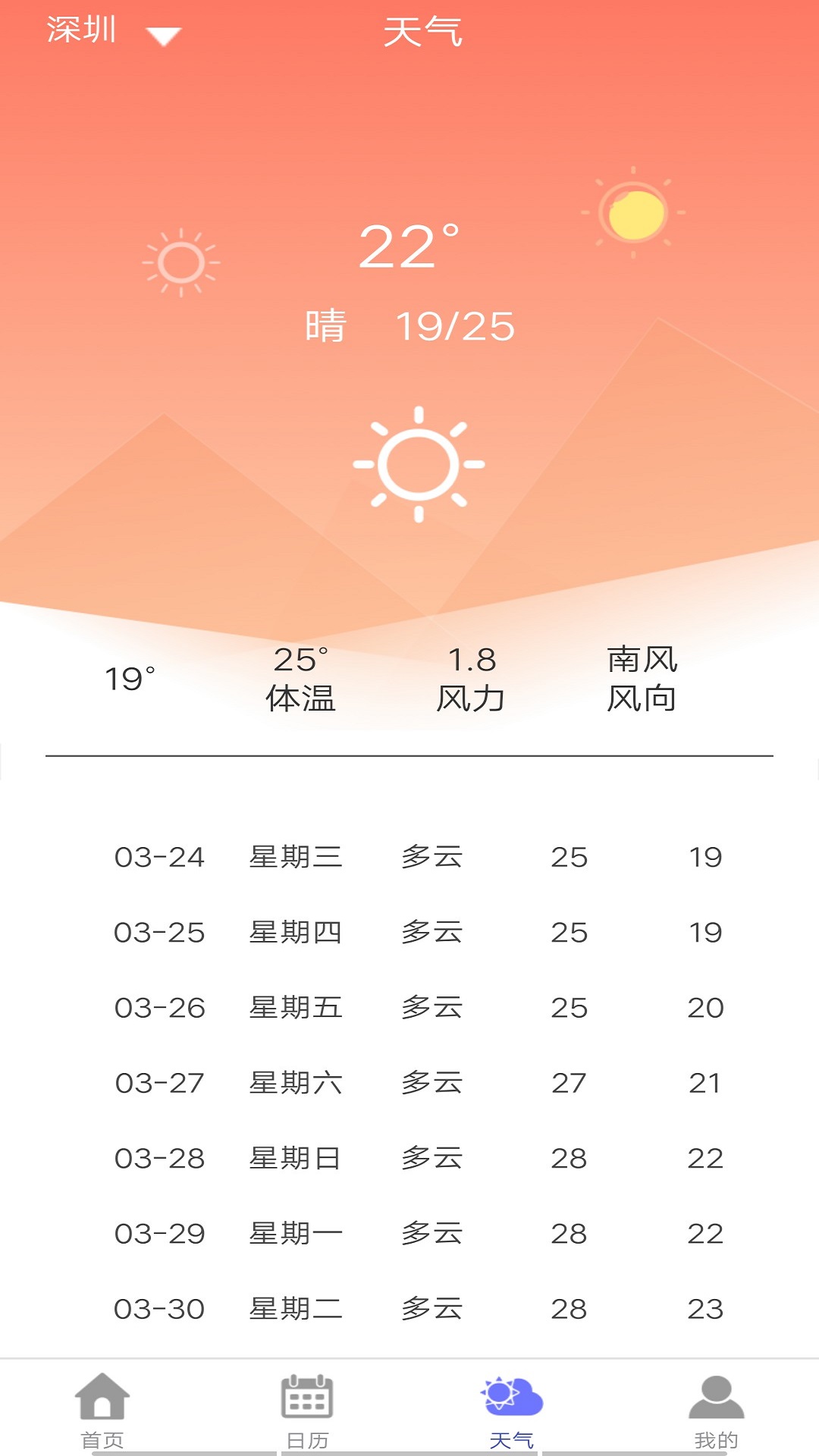Expand the 深圳 city selector dropdown

point(81,30)
